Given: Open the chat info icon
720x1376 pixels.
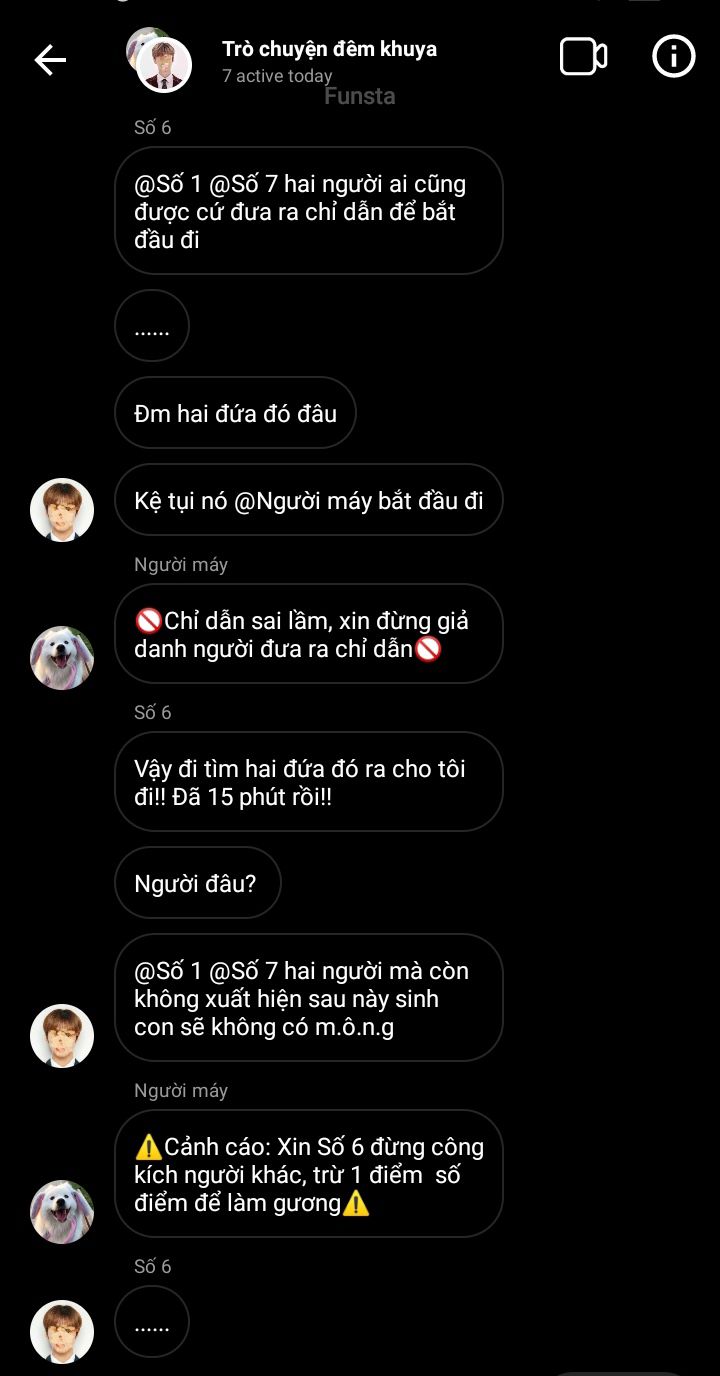Looking at the screenshot, I should [673, 57].
